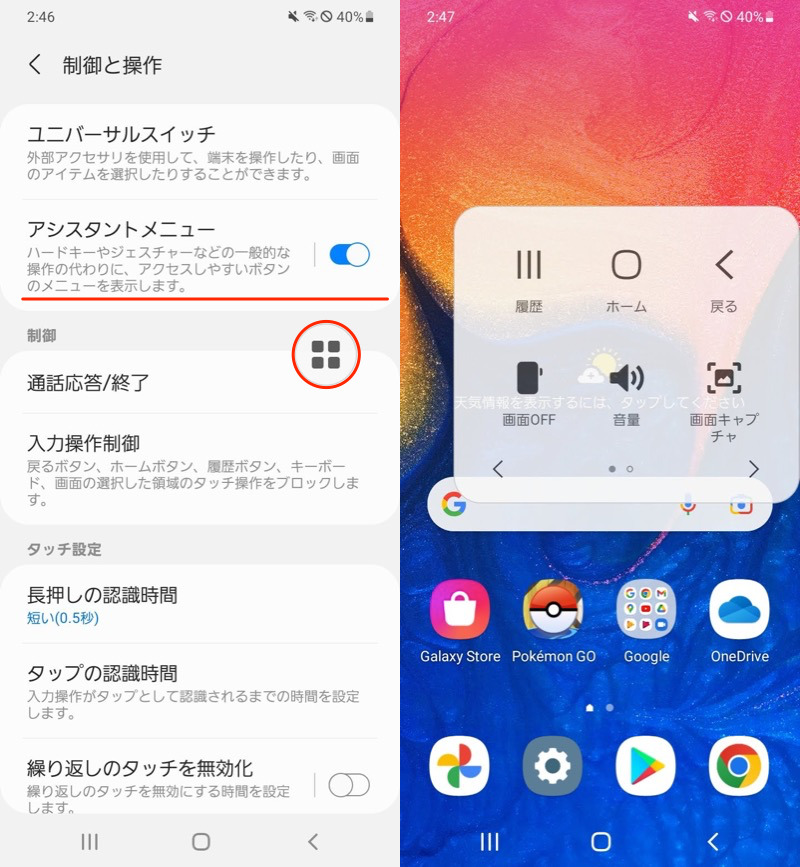Tap the floating assistant menu button
This screenshot has width=800, height=867.
[326, 354]
